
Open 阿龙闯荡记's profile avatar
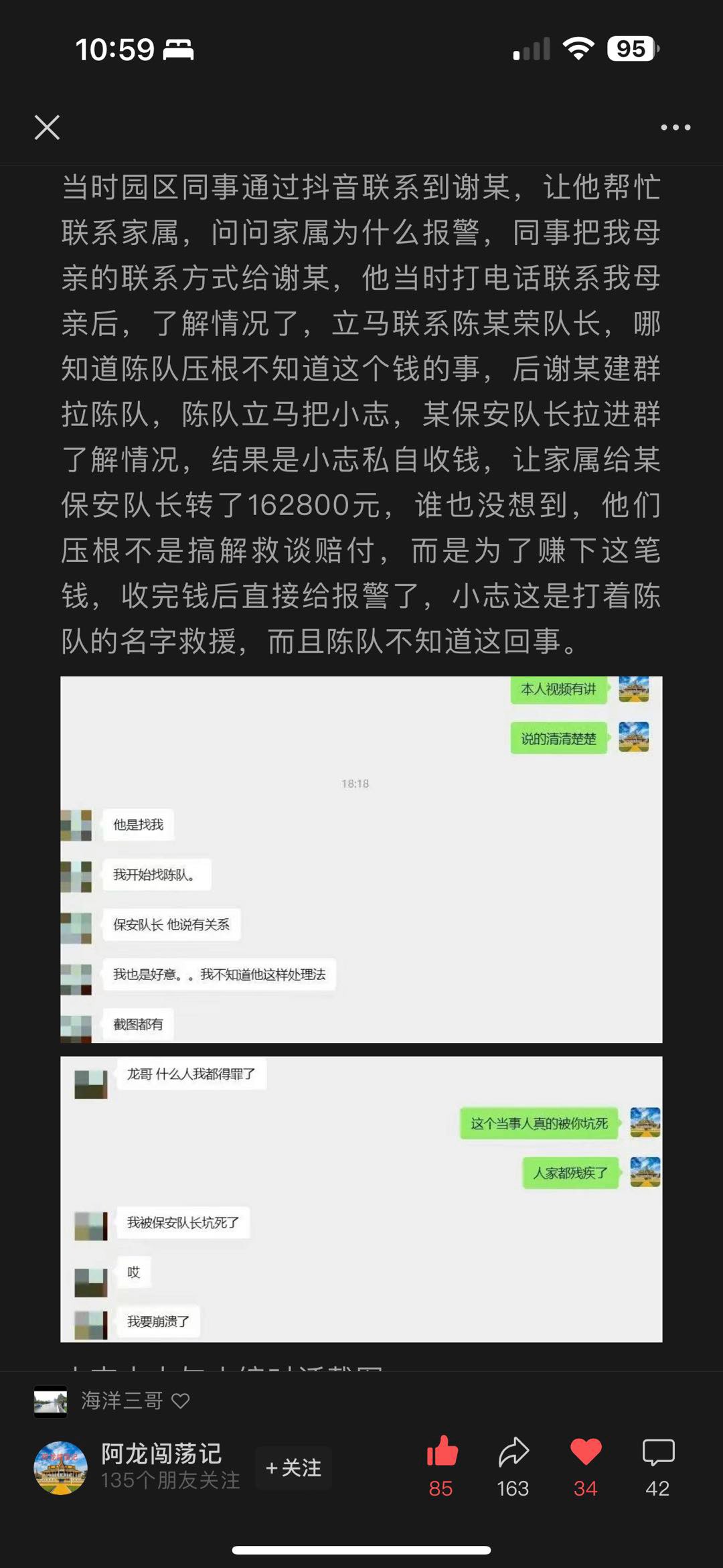coord(60,1468)
